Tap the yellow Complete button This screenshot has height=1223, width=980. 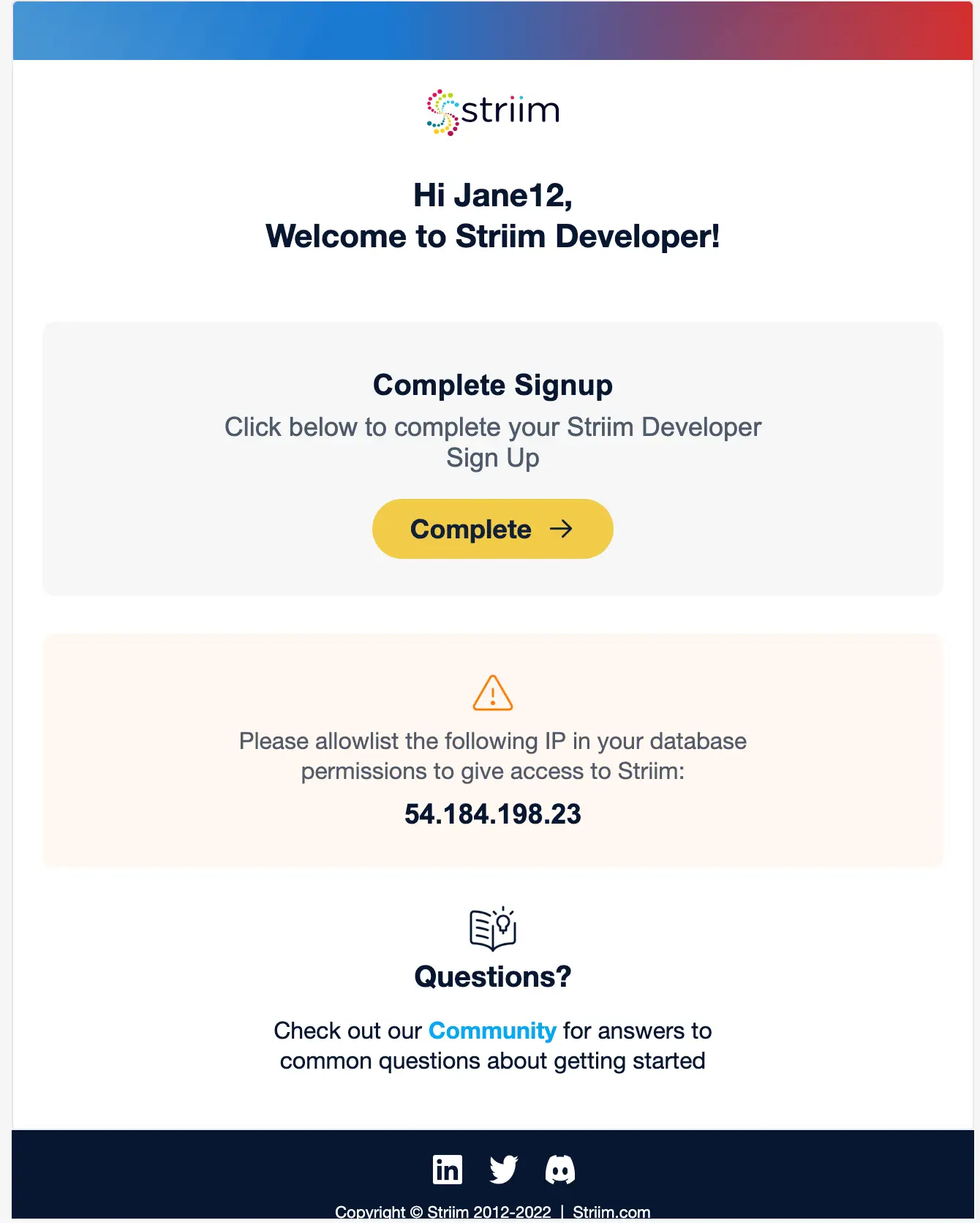492,529
